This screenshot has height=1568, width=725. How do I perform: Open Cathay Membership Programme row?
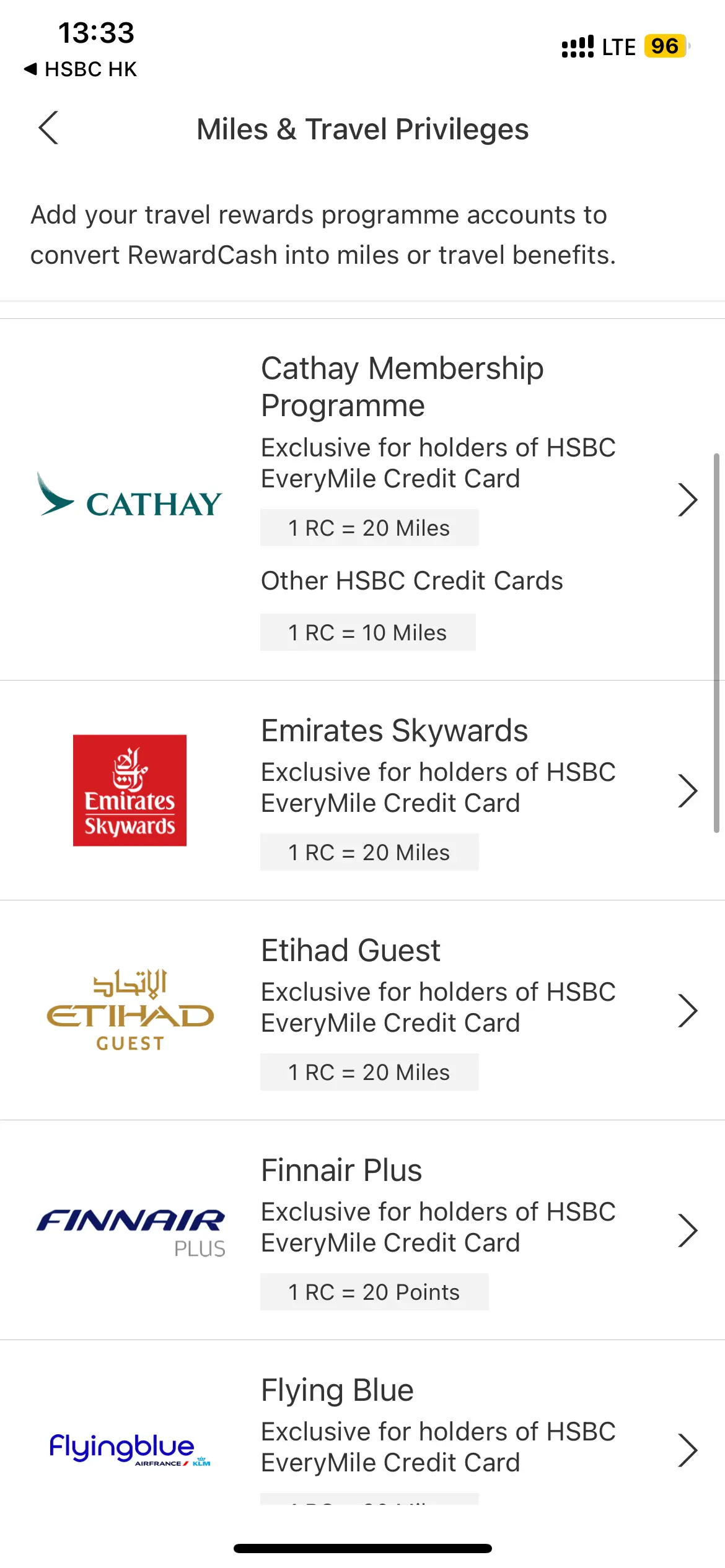pyautogui.click(x=362, y=500)
